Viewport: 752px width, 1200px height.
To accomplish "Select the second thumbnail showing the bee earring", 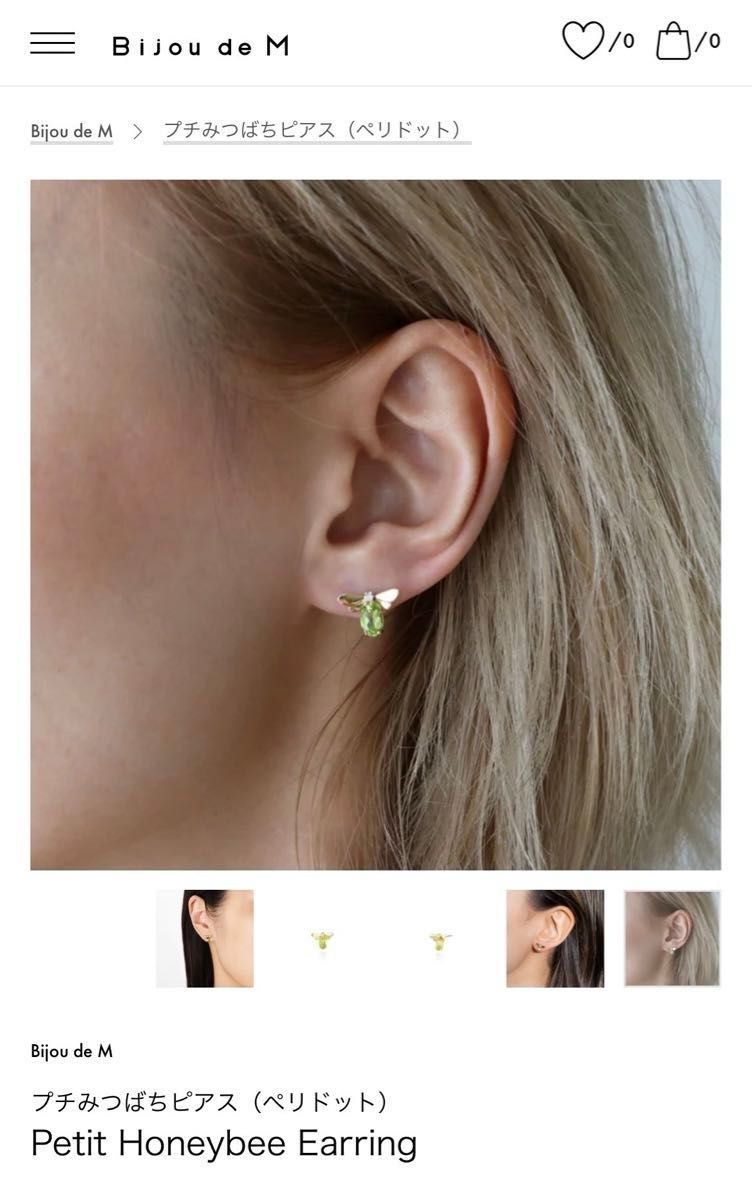I will click(x=322, y=938).
